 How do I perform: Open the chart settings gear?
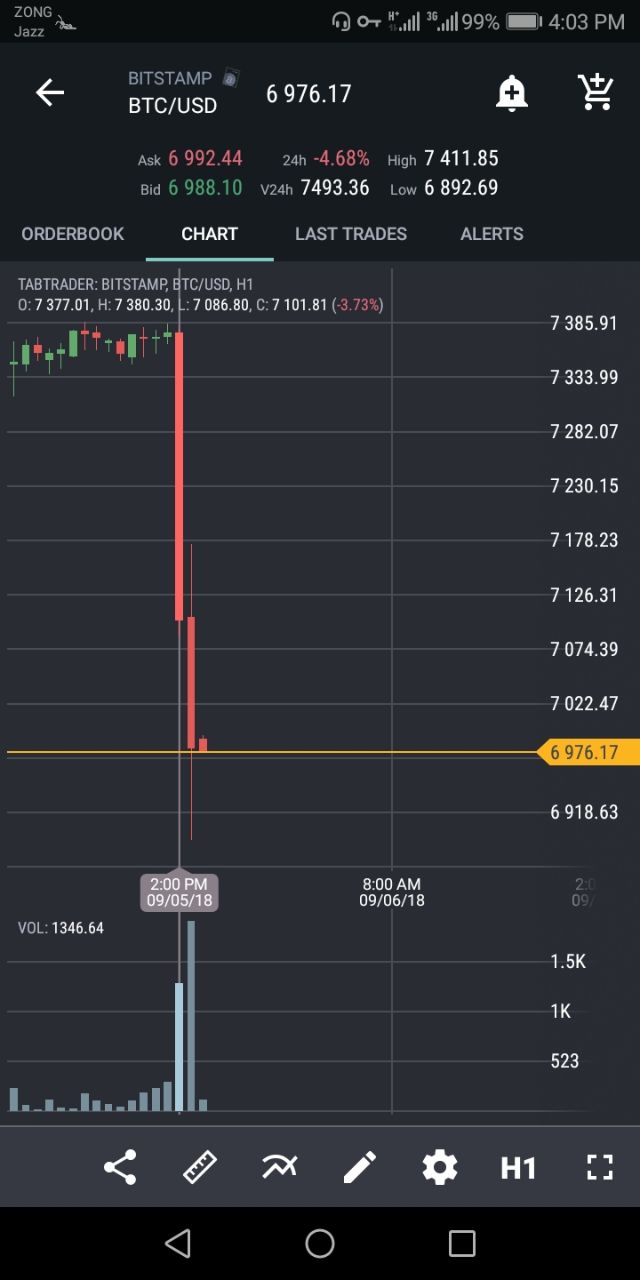(x=440, y=1167)
